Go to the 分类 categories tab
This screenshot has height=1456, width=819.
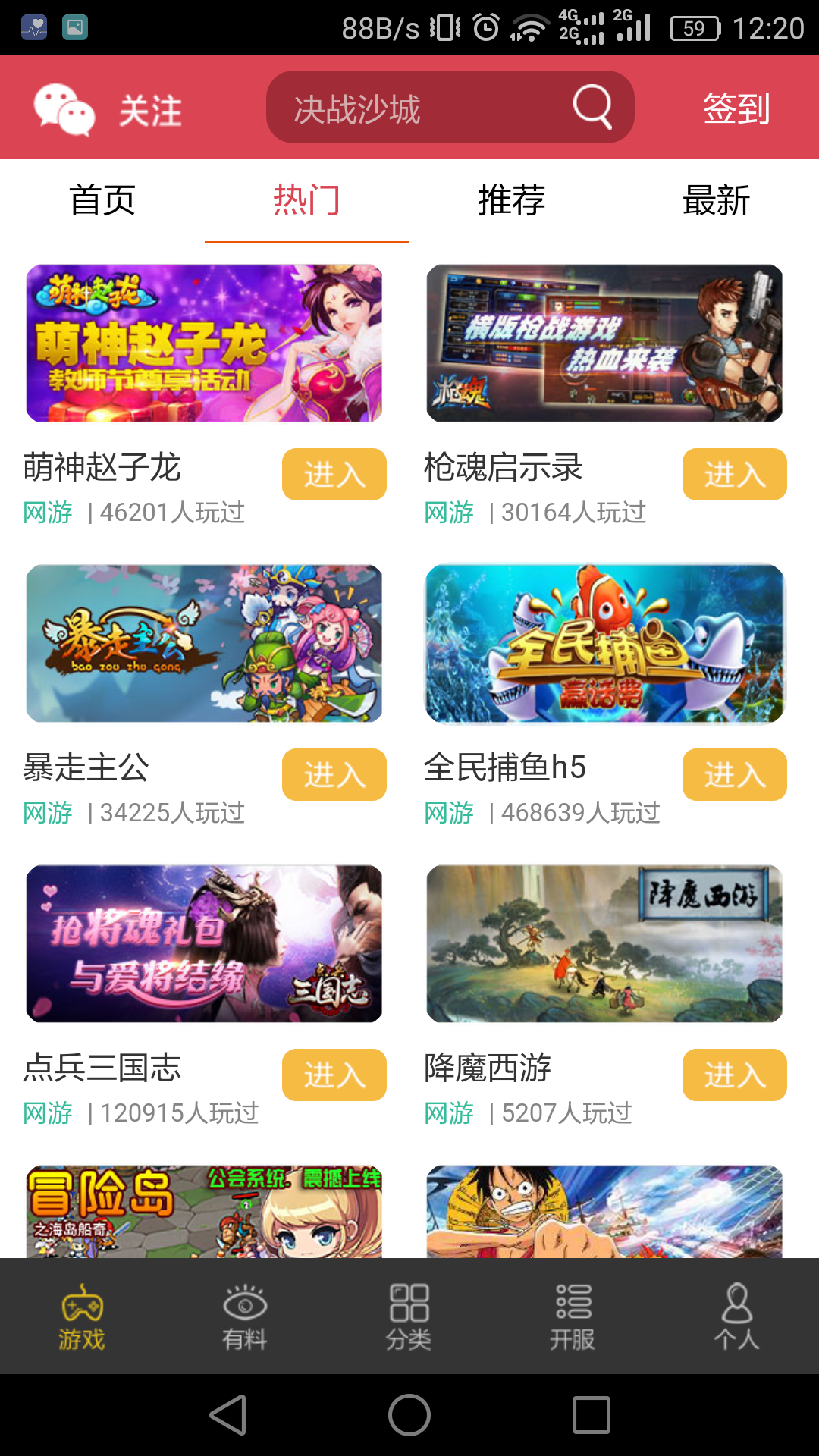(x=409, y=1316)
